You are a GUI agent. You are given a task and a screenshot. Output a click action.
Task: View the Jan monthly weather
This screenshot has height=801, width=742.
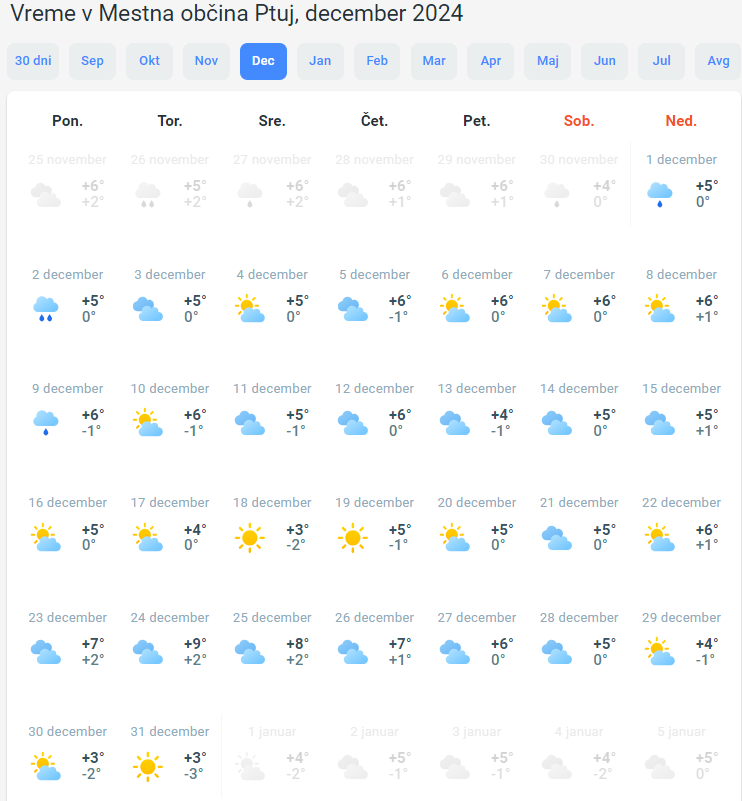(320, 61)
